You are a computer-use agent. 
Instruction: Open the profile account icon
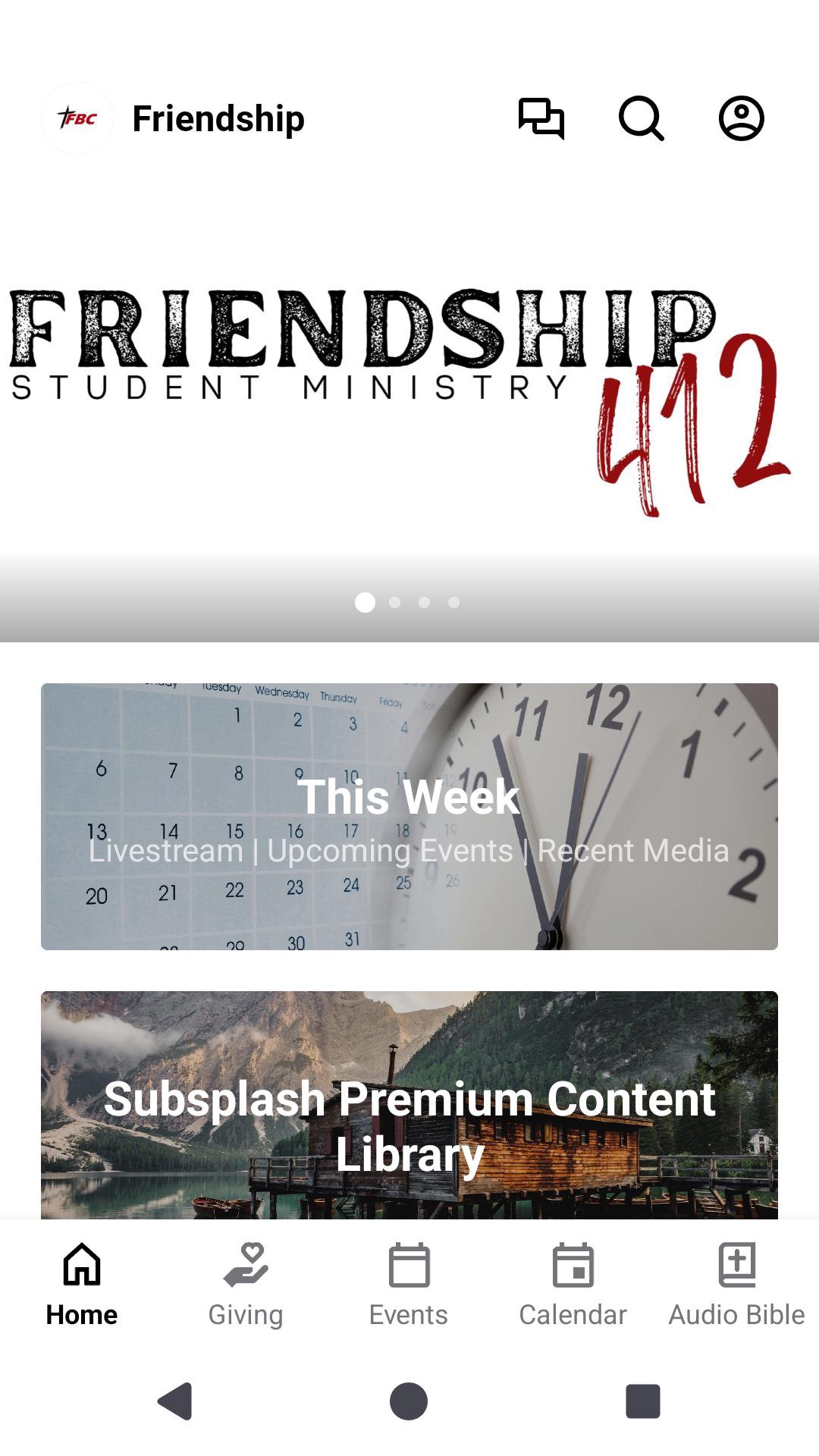click(741, 118)
